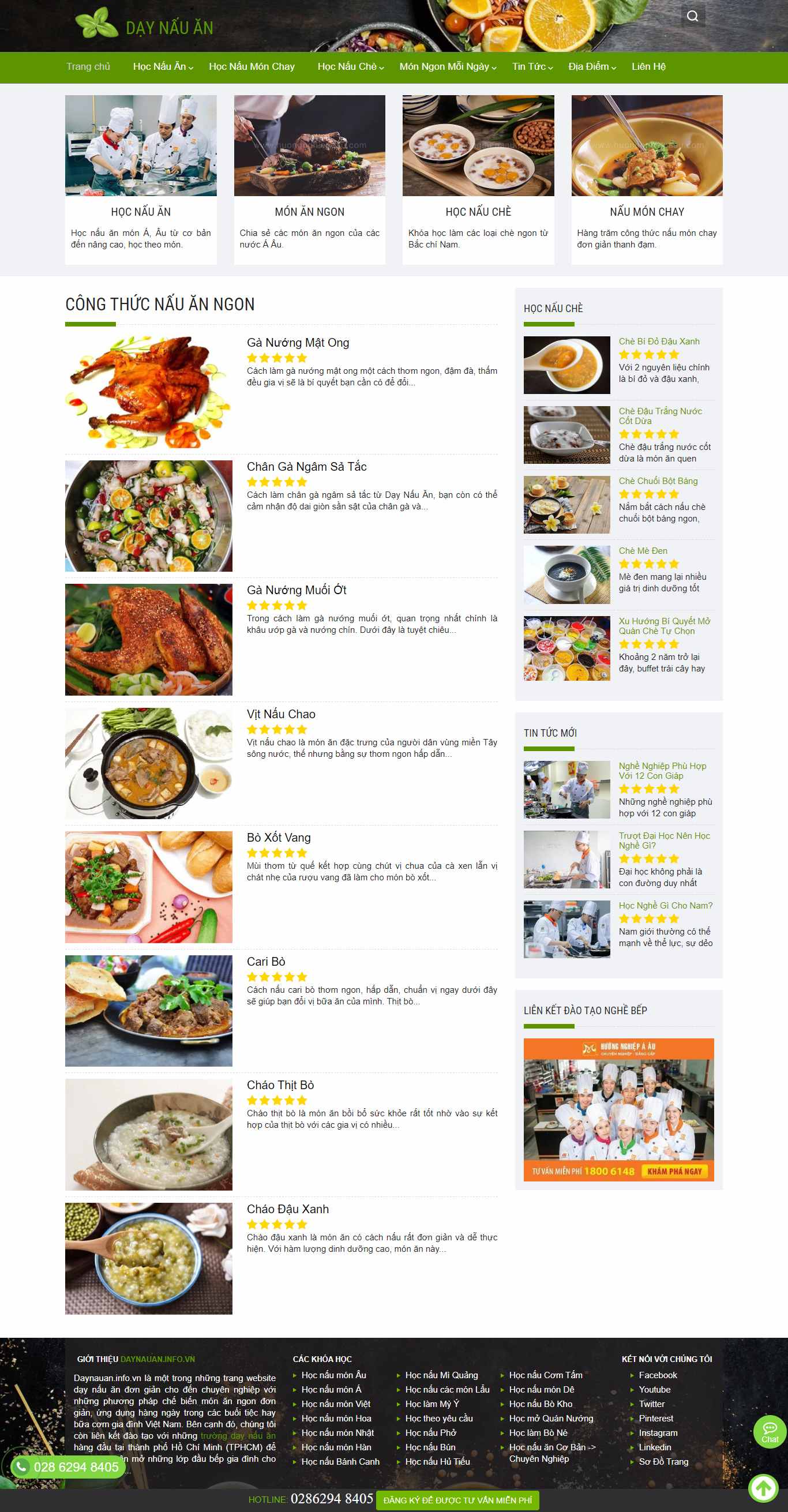788x1512 pixels.
Task: Open the Chat bubble
Action: (x=769, y=1432)
